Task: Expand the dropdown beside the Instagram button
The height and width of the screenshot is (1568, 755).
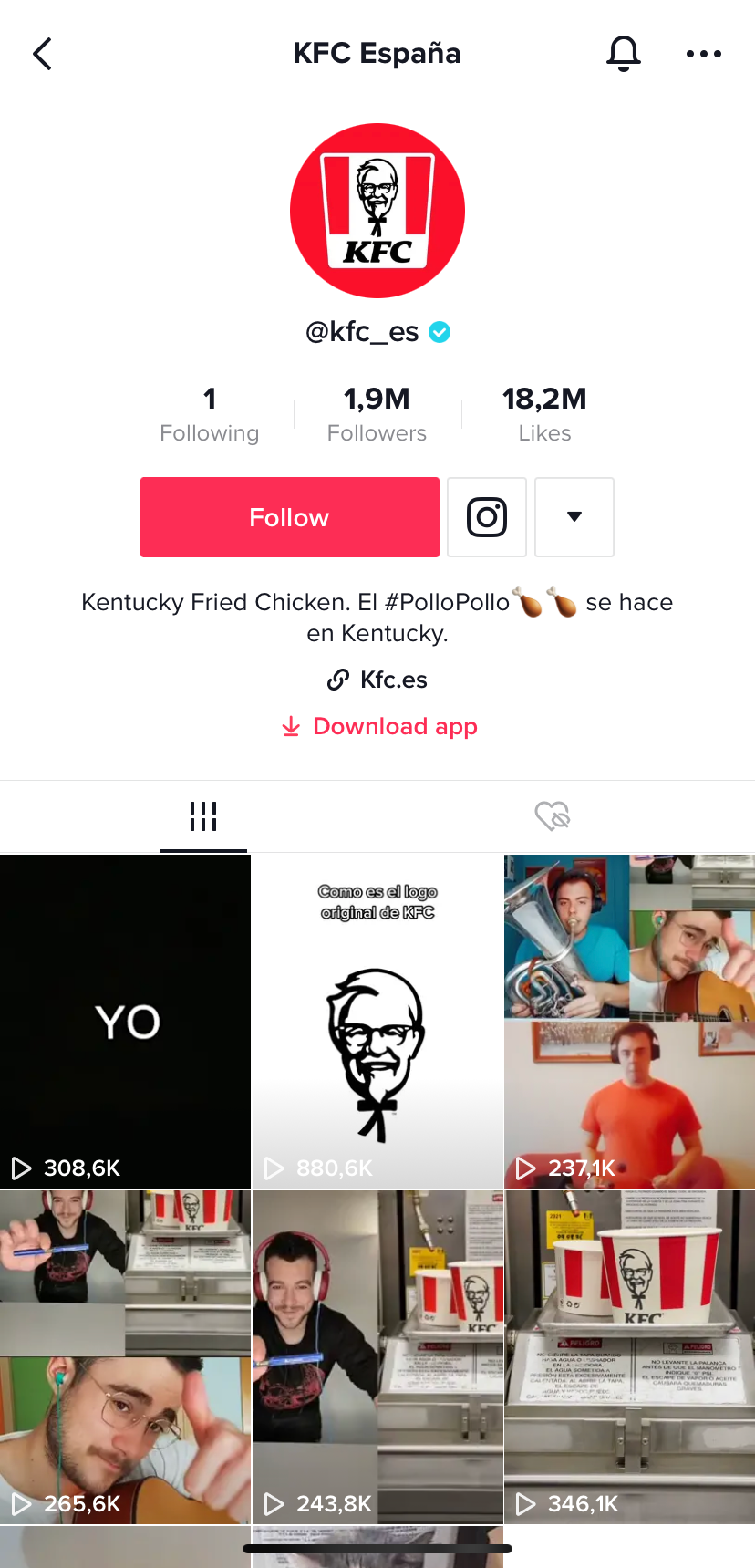Action: pos(574,516)
